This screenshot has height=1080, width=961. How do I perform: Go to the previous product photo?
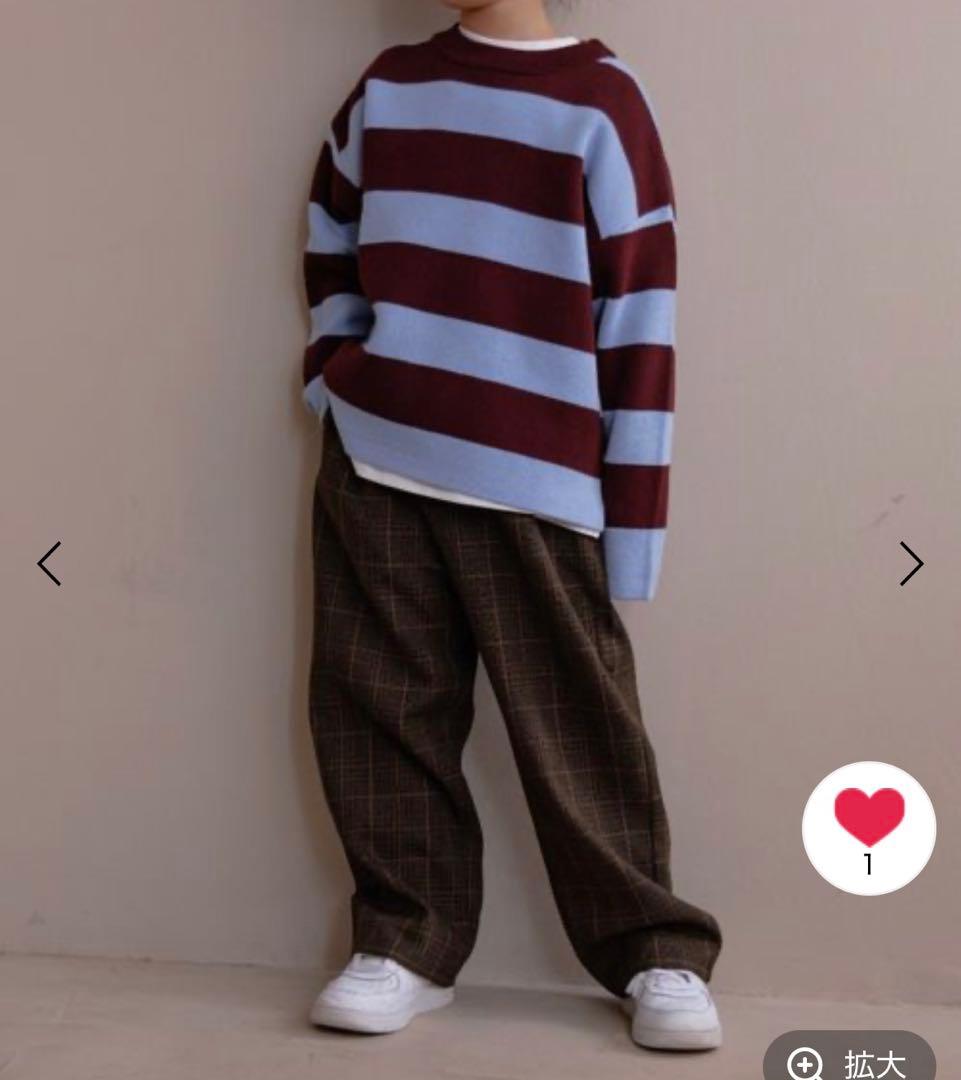tap(49, 564)
